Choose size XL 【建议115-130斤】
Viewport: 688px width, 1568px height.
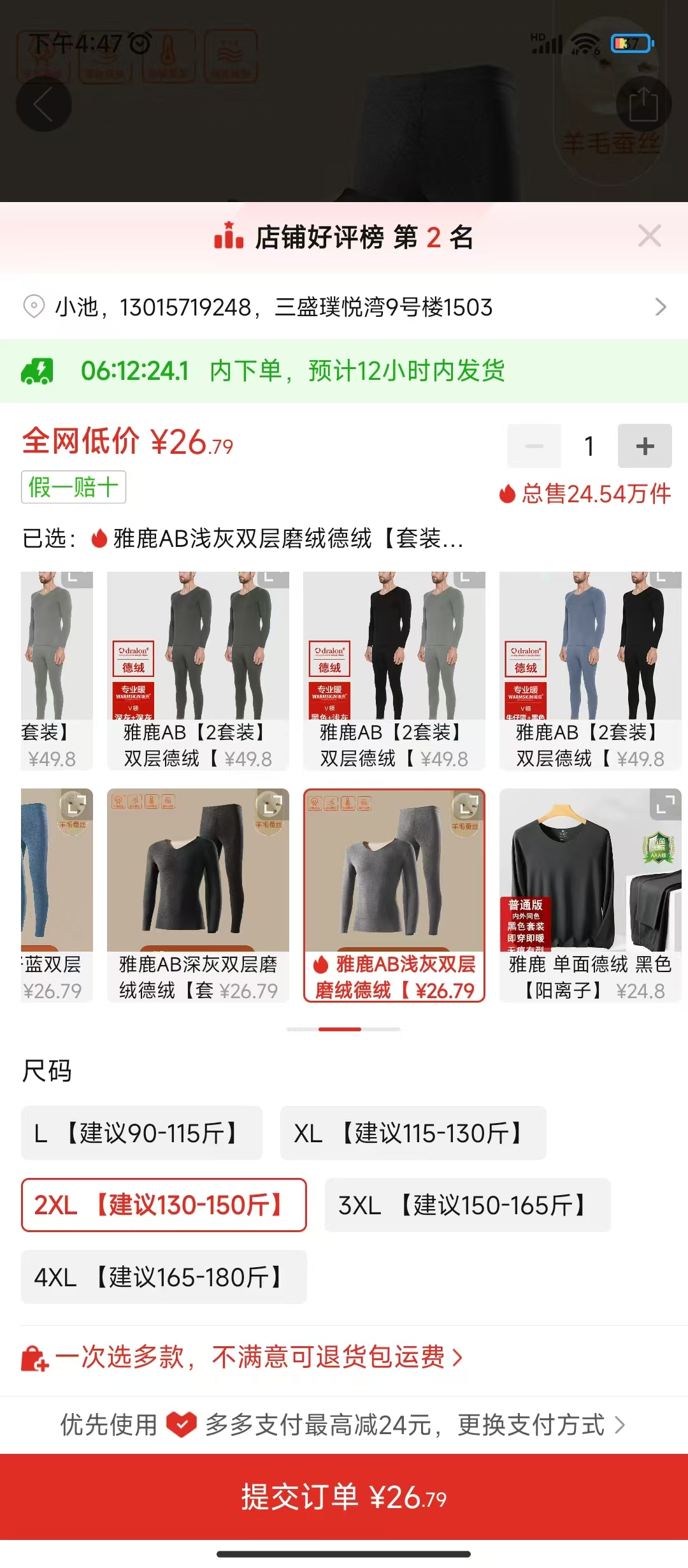click(x=413, y=1133)
